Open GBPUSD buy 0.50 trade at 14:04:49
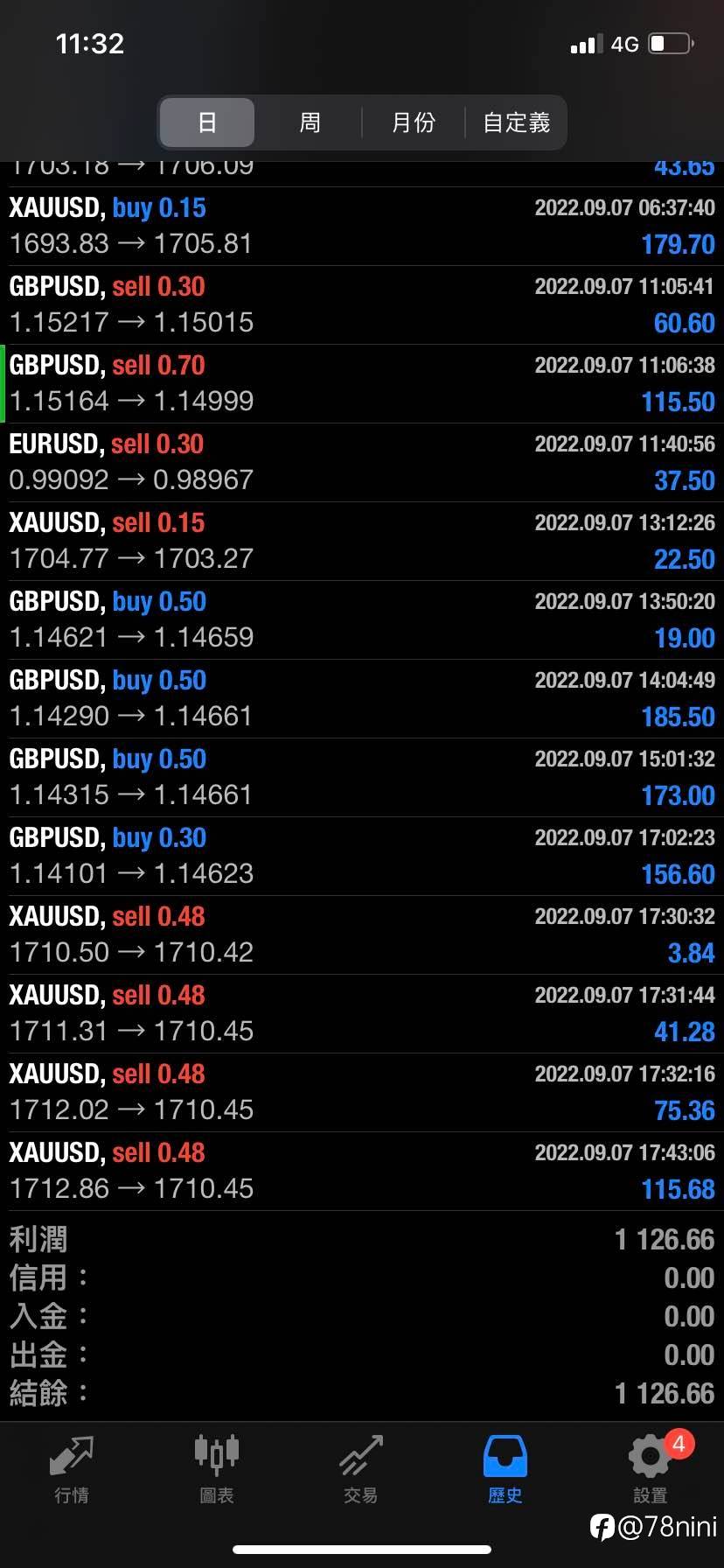 (x=362, y=699)
